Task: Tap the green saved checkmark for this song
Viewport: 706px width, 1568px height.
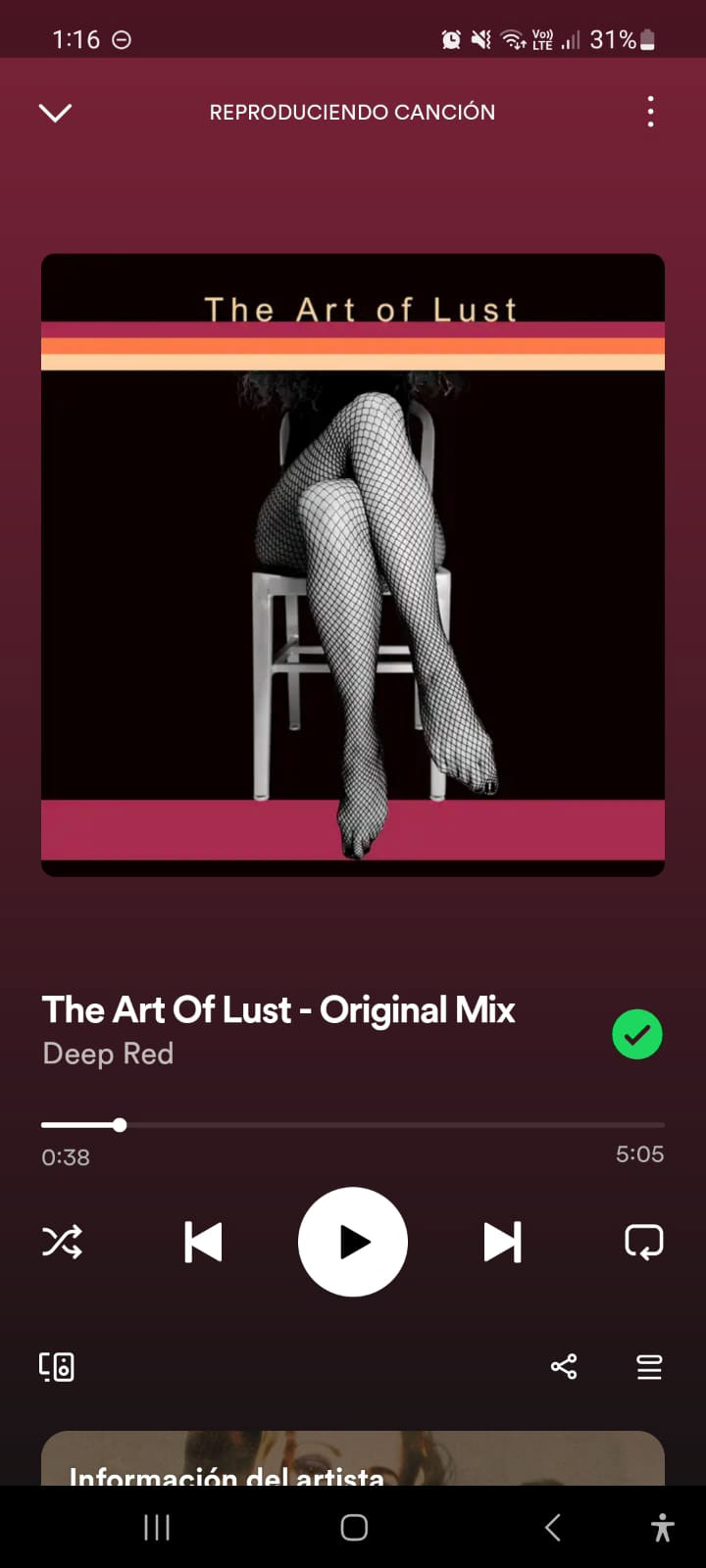Action: (637, 1034)
